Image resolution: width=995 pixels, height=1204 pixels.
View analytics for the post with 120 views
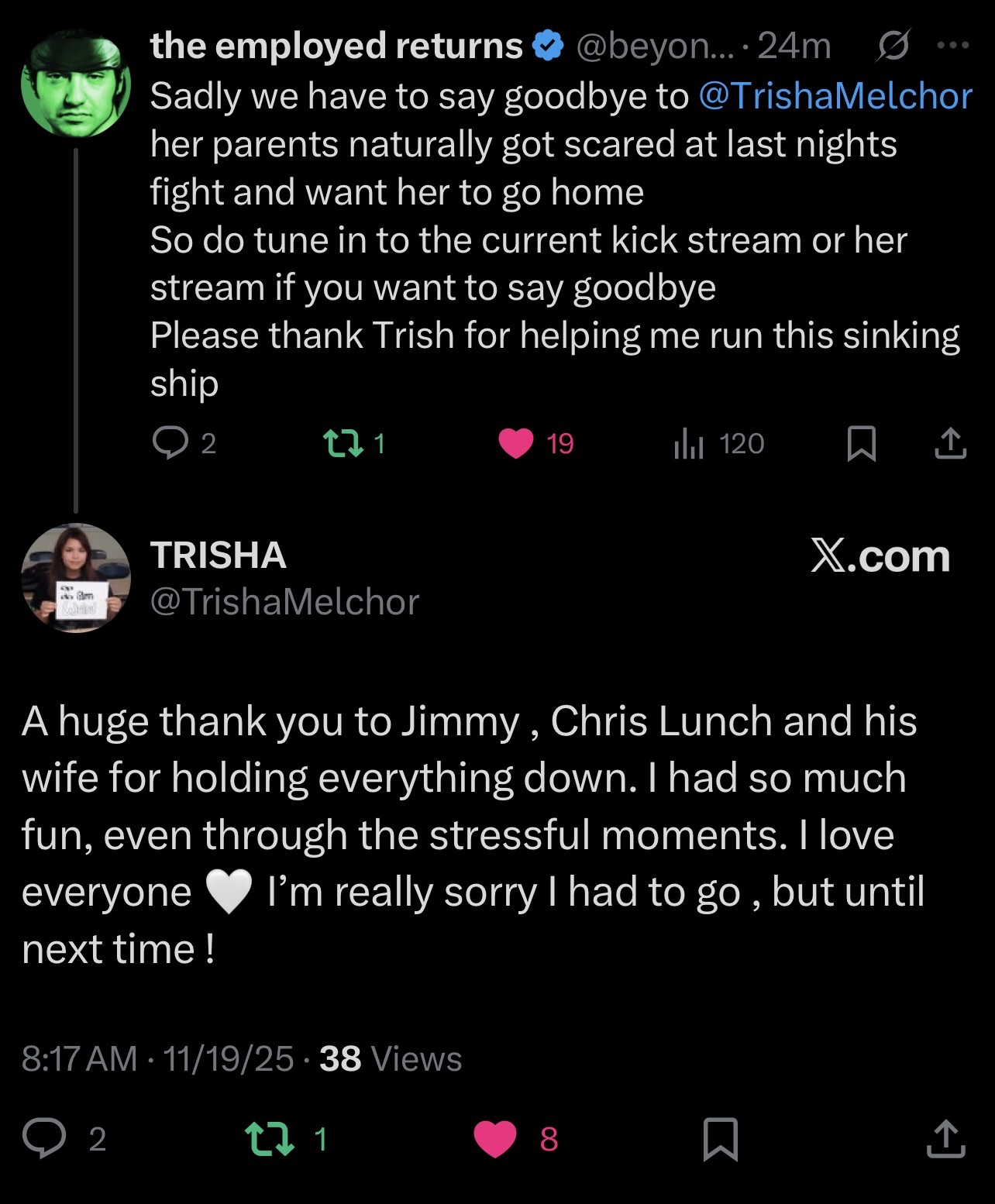pos(689,444)
